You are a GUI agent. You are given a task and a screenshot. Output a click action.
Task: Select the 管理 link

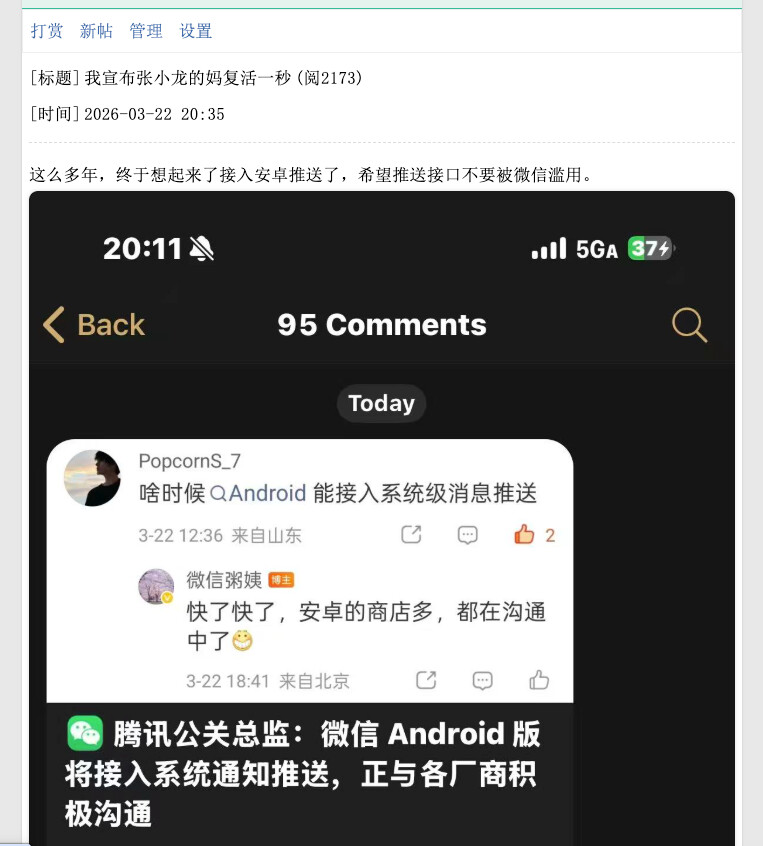[x=146, y=31]
